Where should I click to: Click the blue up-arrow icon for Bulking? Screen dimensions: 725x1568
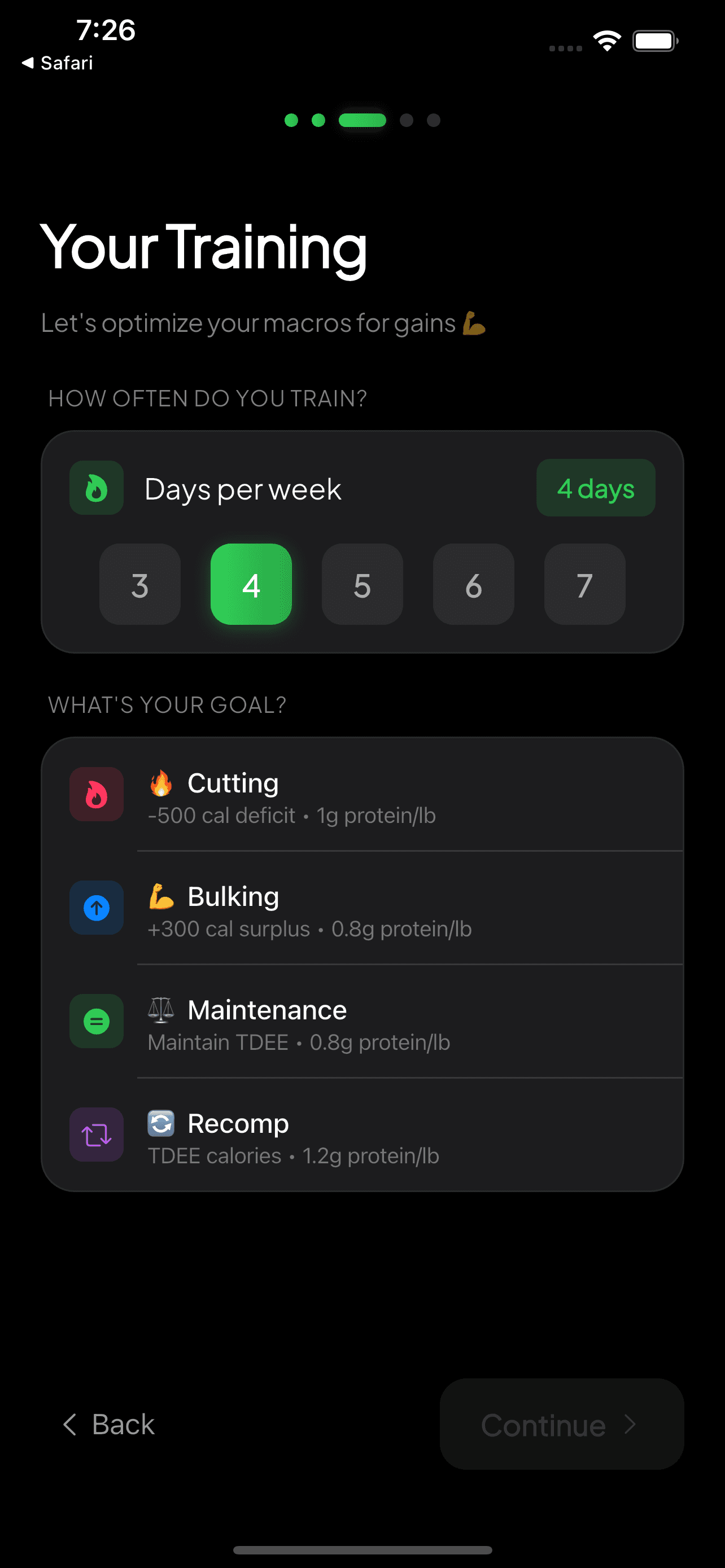[96, 908]
